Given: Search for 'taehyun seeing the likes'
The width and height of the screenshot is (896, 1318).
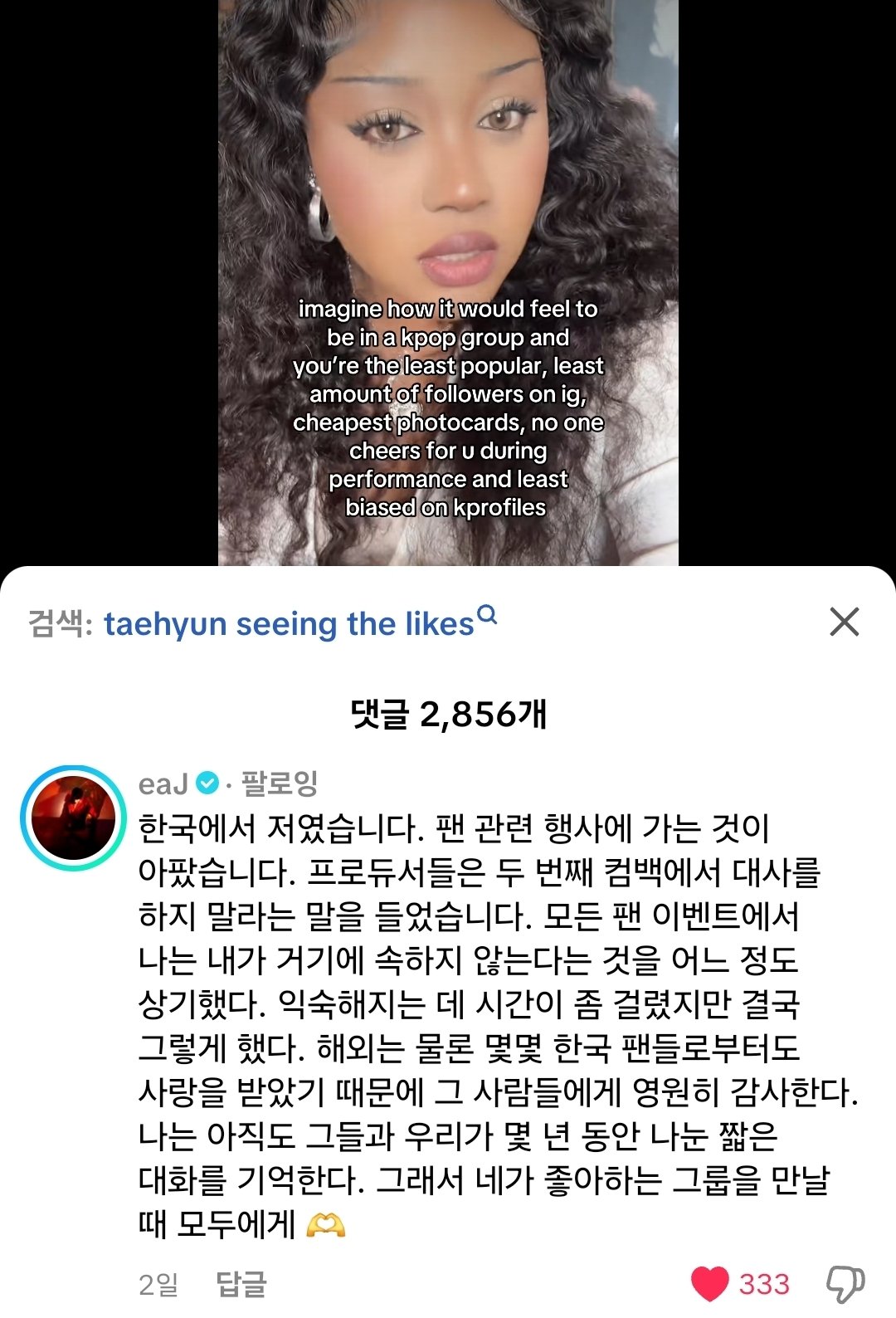Looking at the screenshot, I should tap(289, 624).
